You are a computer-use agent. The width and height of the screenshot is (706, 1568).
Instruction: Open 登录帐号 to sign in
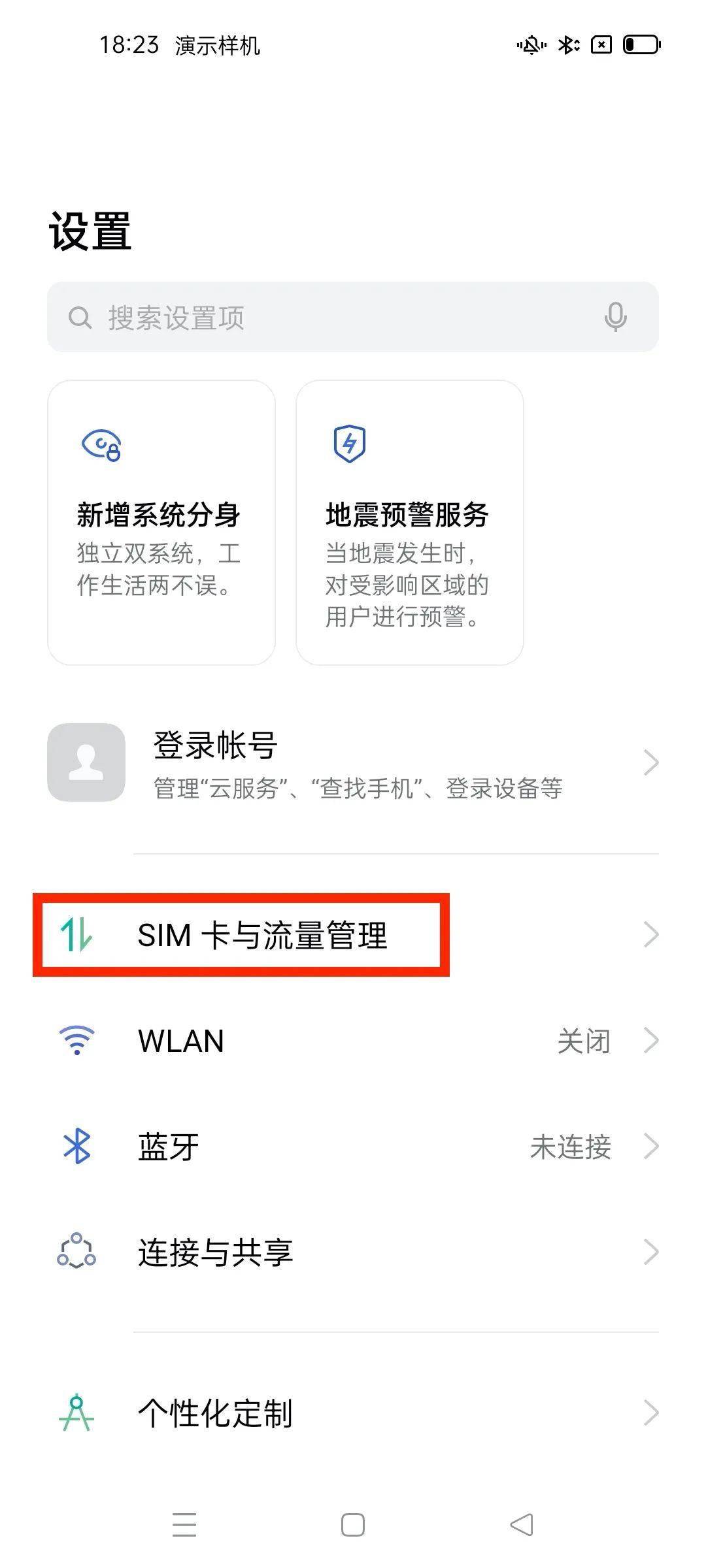pyautogui.click(x=353, y=763)
